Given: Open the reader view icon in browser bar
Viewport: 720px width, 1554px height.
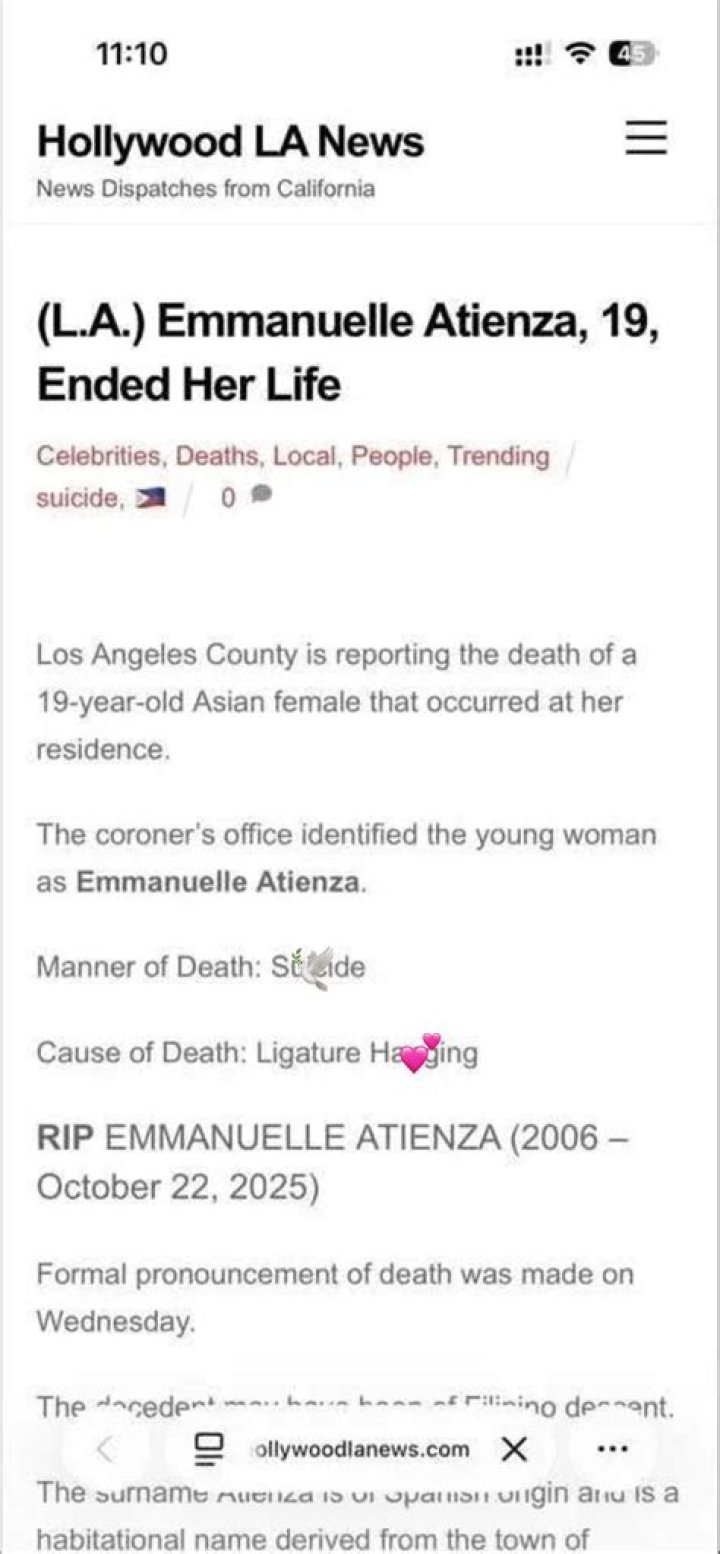Looking at the screenshot, I should pos(207,1448).
